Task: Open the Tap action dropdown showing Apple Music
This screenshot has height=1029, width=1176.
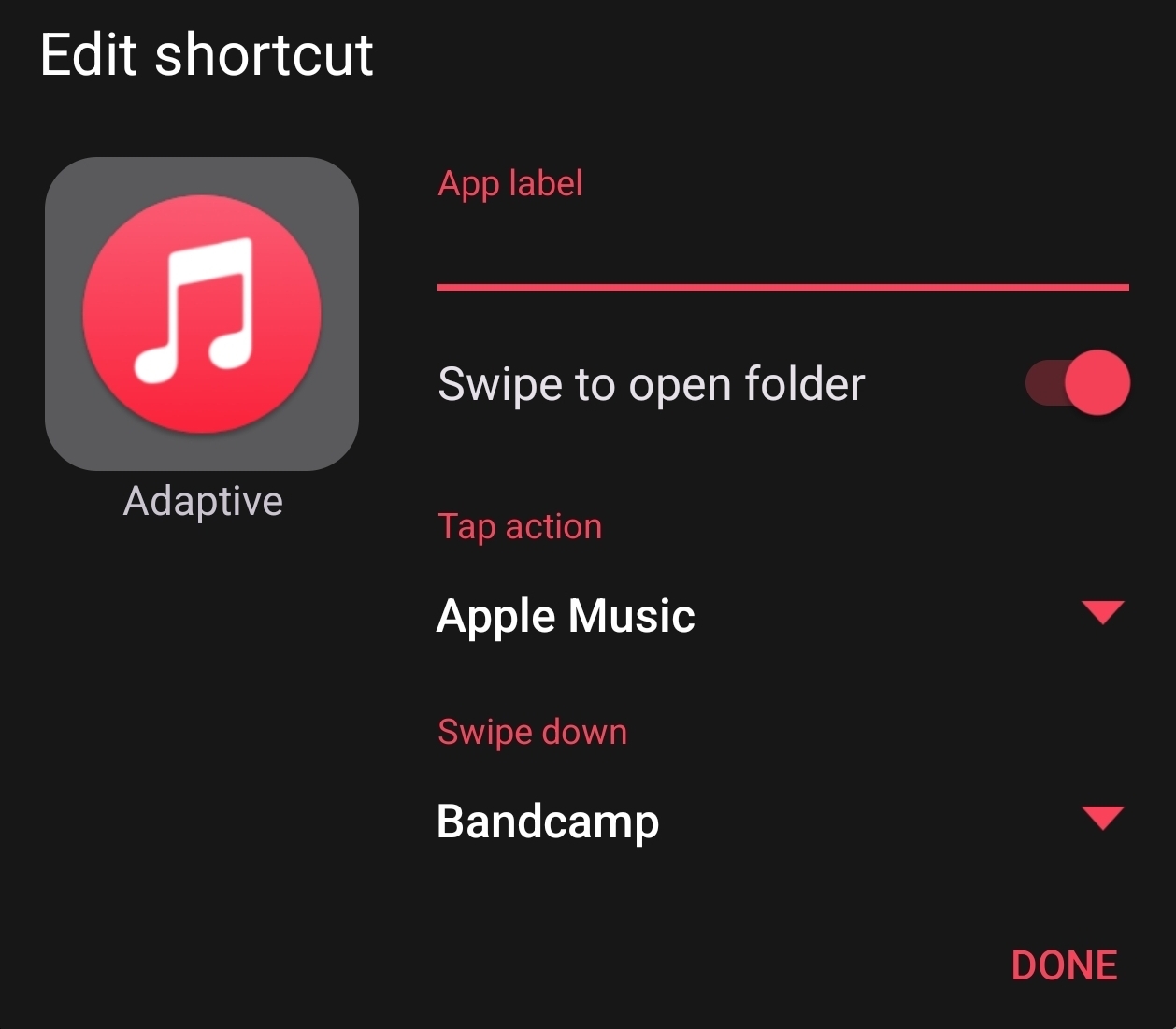Action: click(x=782, y=615)
